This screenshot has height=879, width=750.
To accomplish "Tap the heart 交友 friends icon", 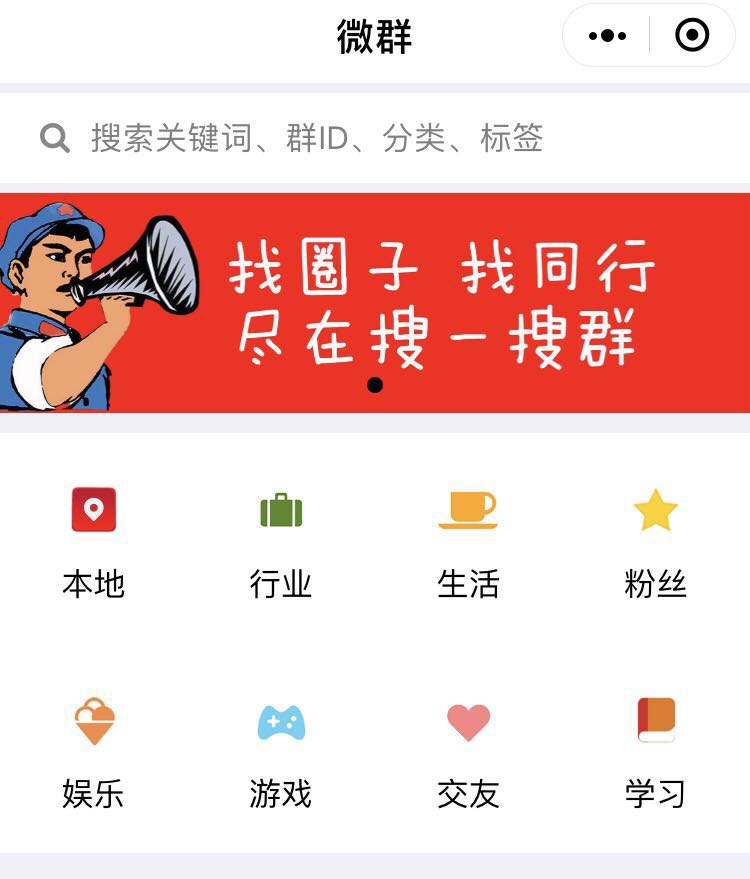I will (x=470, y=720).
